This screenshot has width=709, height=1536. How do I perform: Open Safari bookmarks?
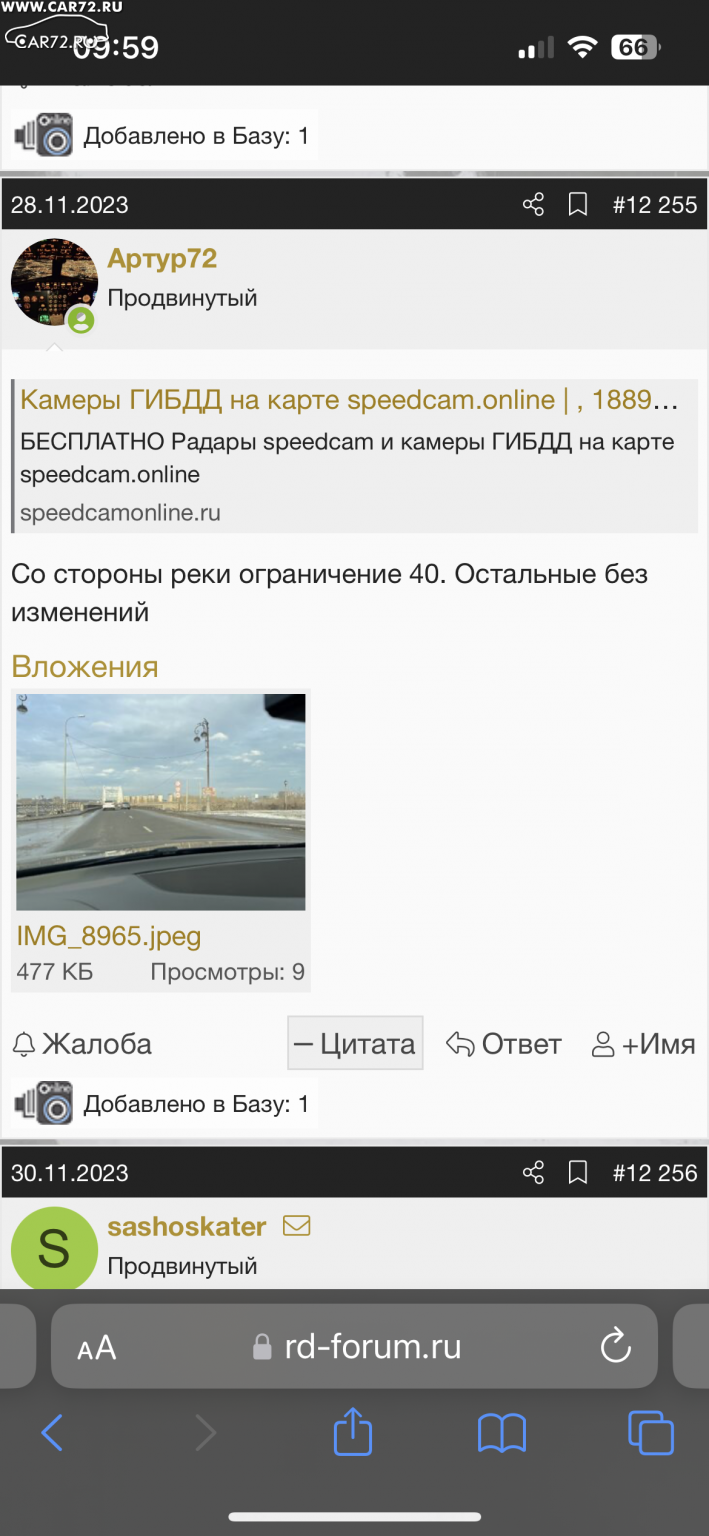pyautogui.click(x=502, y=1434)
